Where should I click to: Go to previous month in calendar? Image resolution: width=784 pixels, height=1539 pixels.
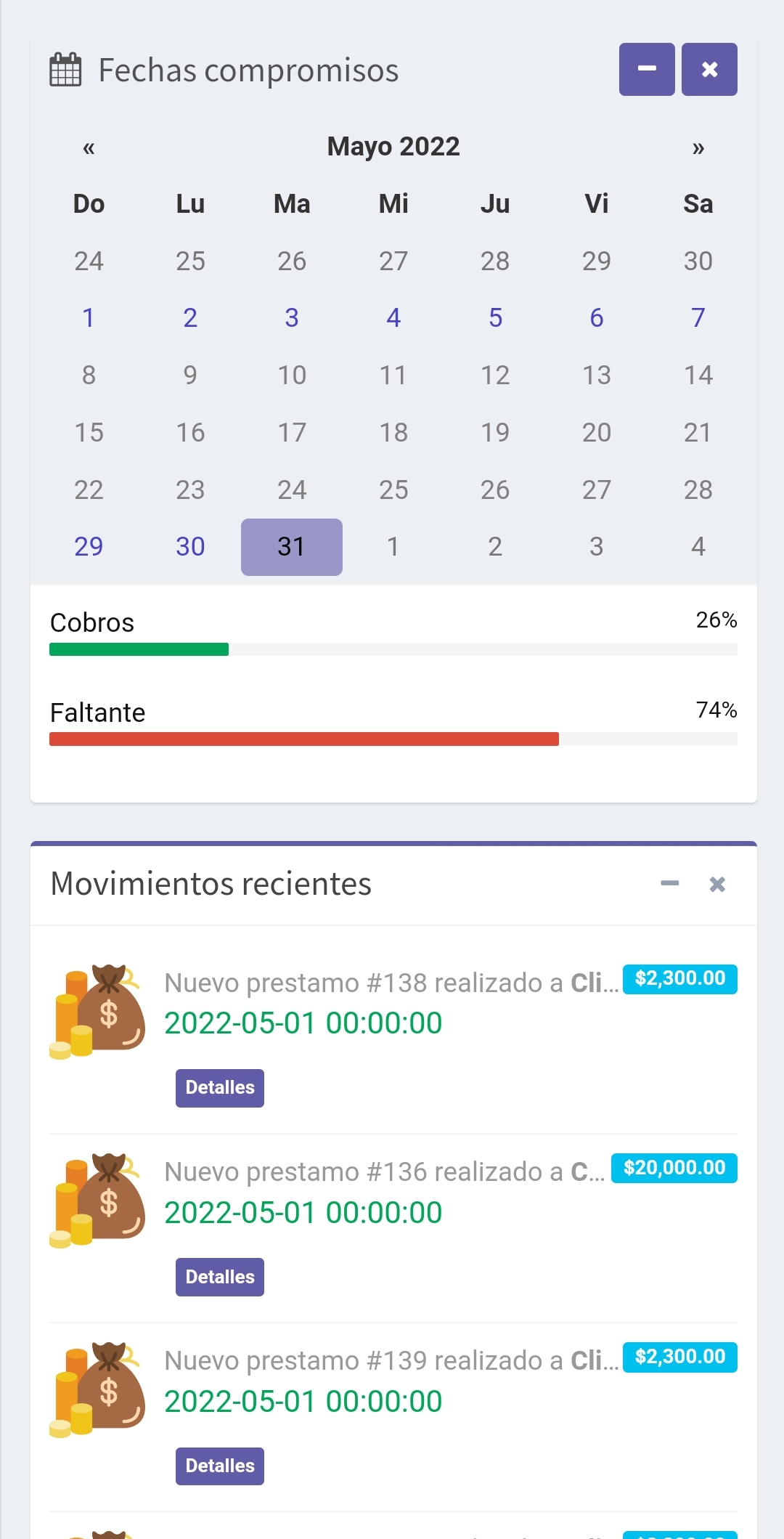[89, 147]
